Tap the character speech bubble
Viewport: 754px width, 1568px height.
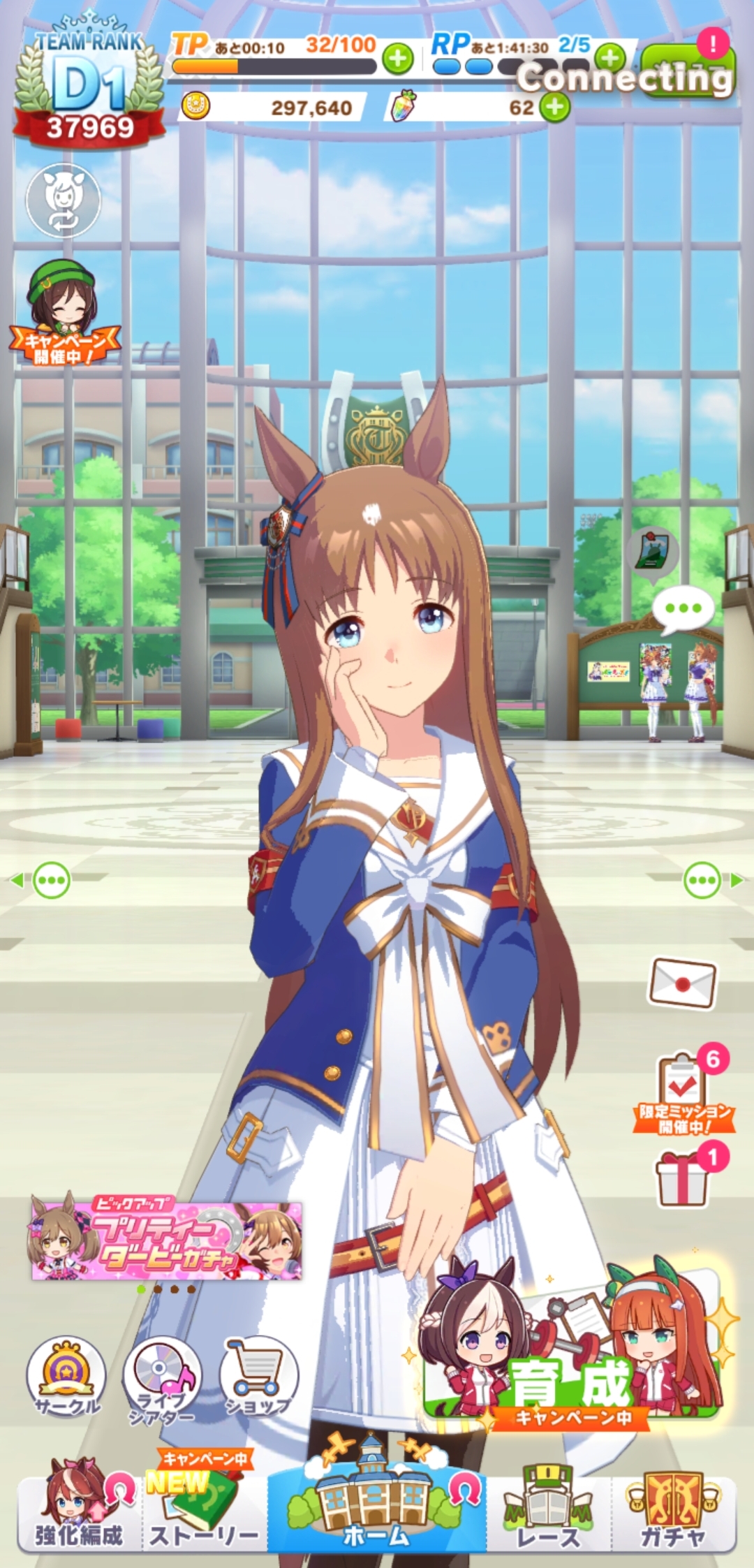tap(683, 609)
